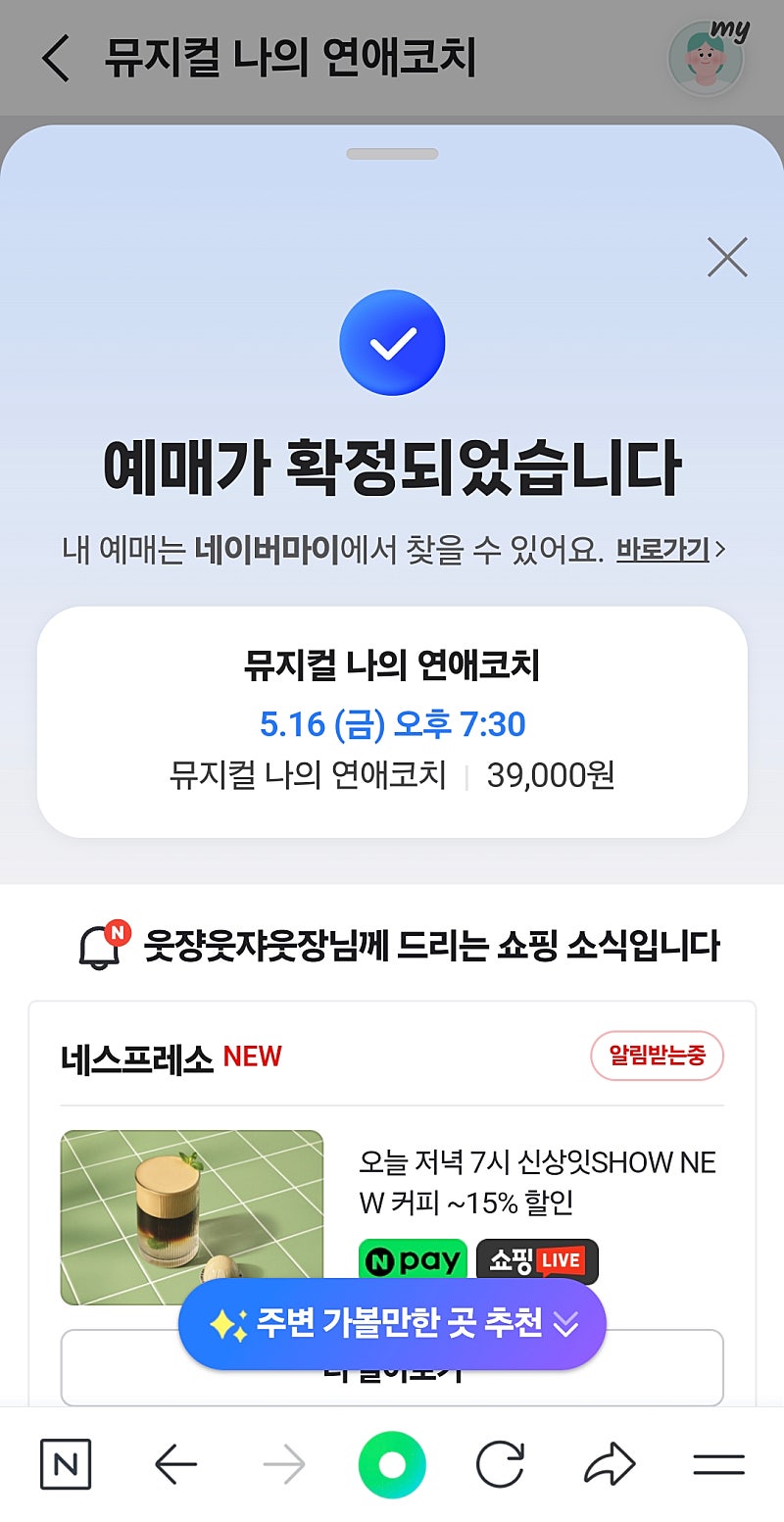Image resolution: width=784 pixels, height=1522 pixels.
Task: Toggle the 알림받는중 notification chip
Action: point(657,1056)
